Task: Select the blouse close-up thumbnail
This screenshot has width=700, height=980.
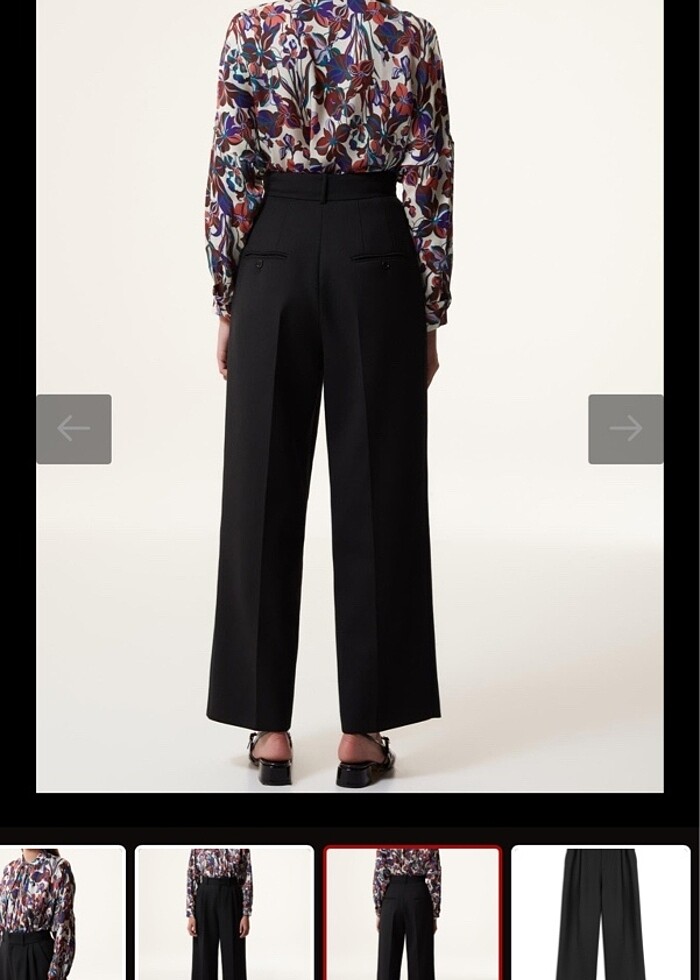Action: tap(60, 912)
